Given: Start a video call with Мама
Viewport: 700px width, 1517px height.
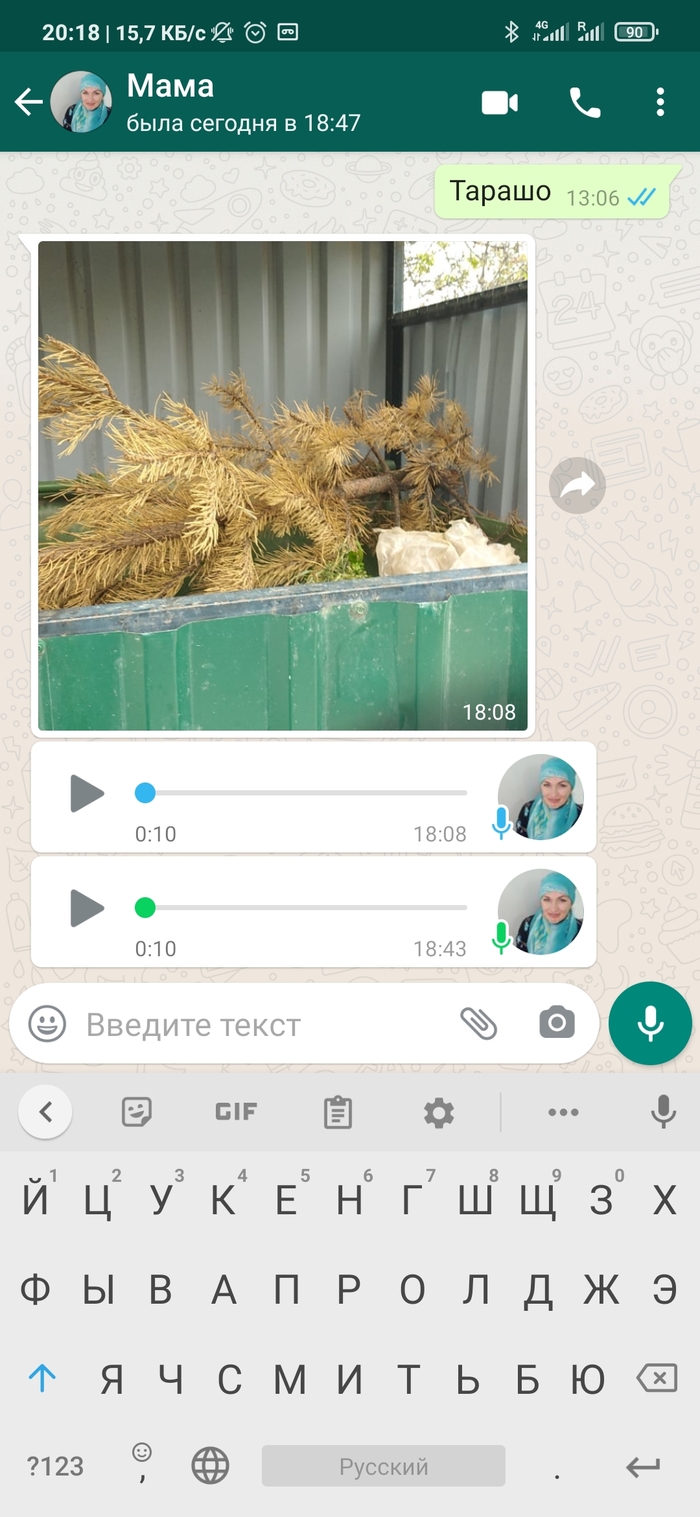Looking at the screenshot, I should 500,102.
